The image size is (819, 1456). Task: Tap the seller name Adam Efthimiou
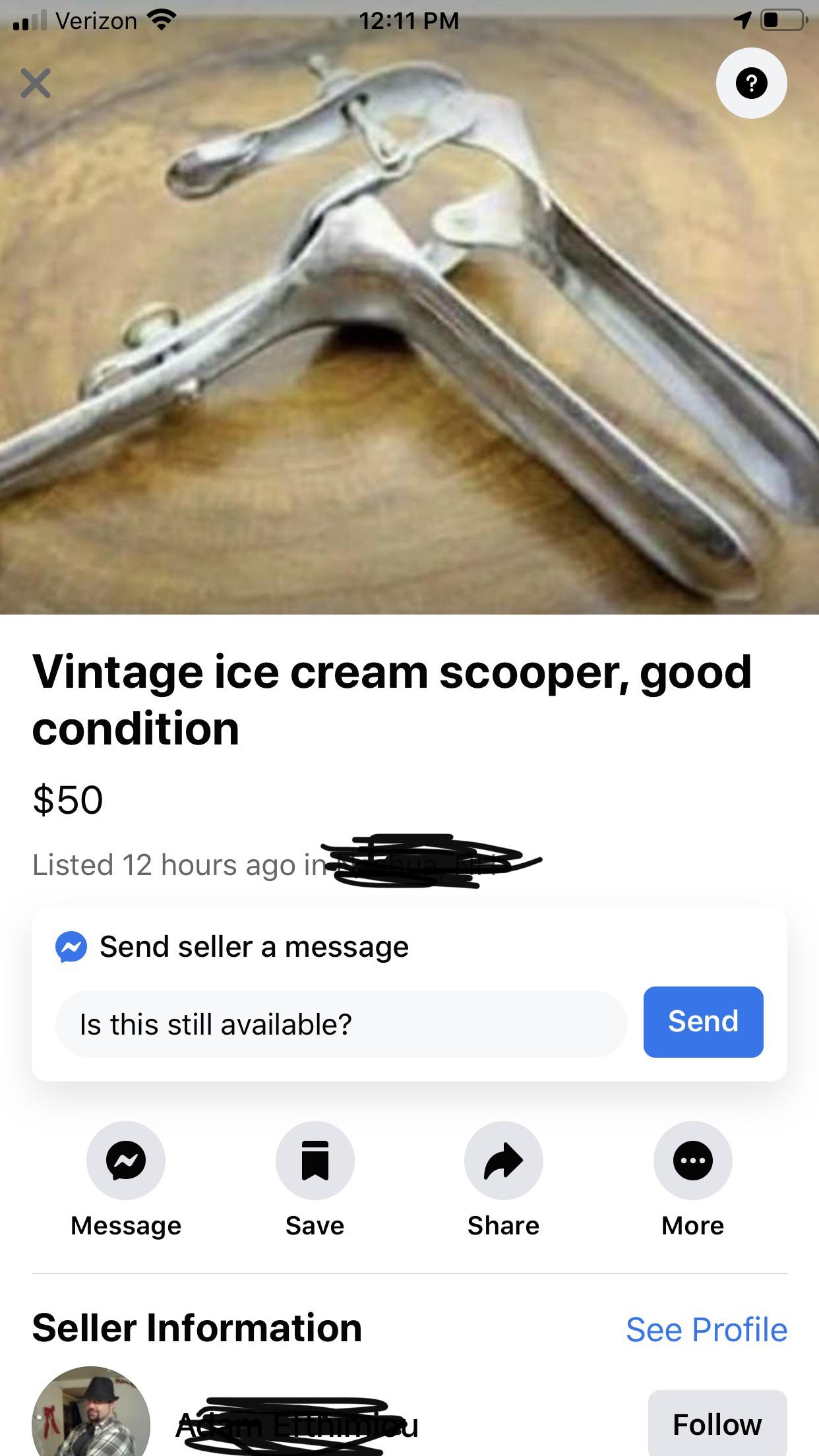[297, 1424]
